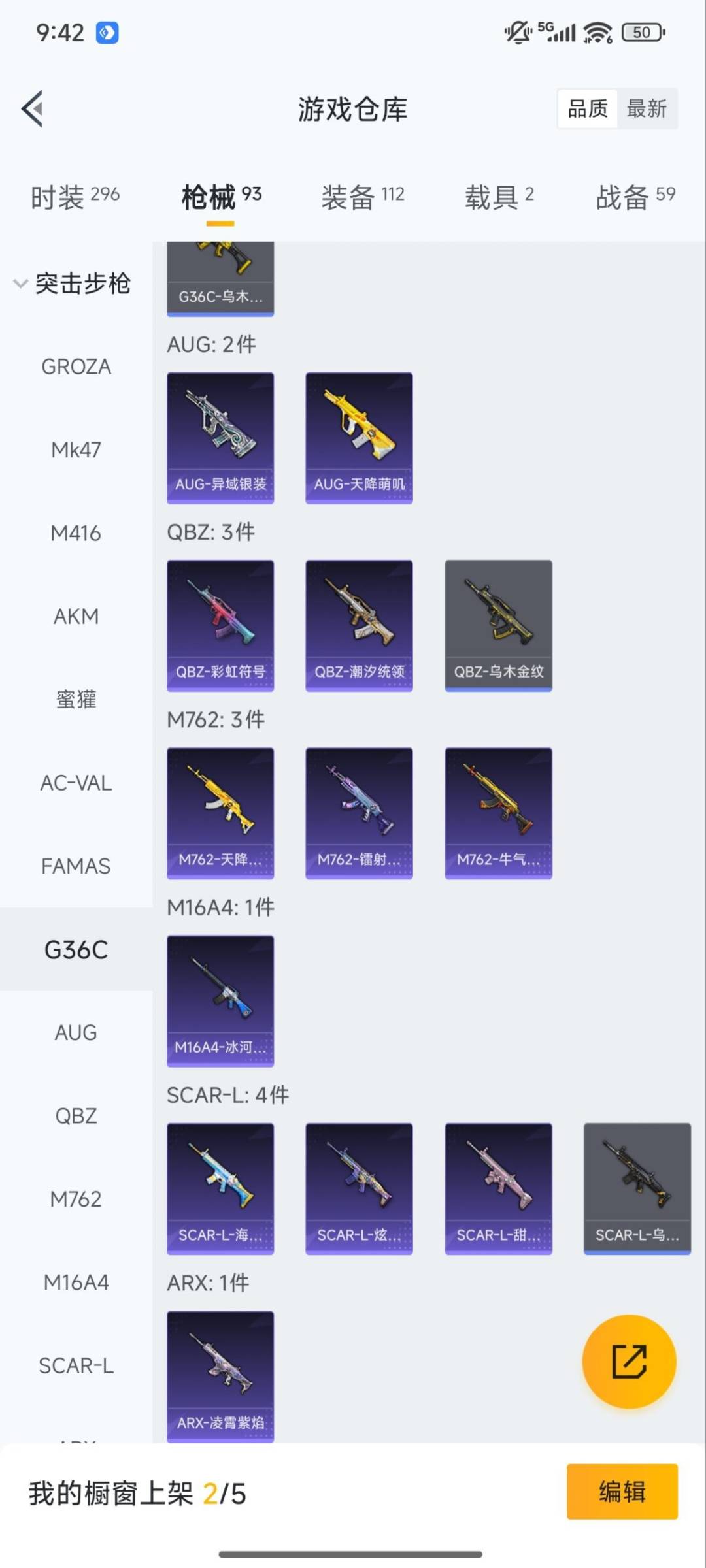Jump to M416 in the sidebar
This screenshot has width=706, height=1568.
(76, 534)
